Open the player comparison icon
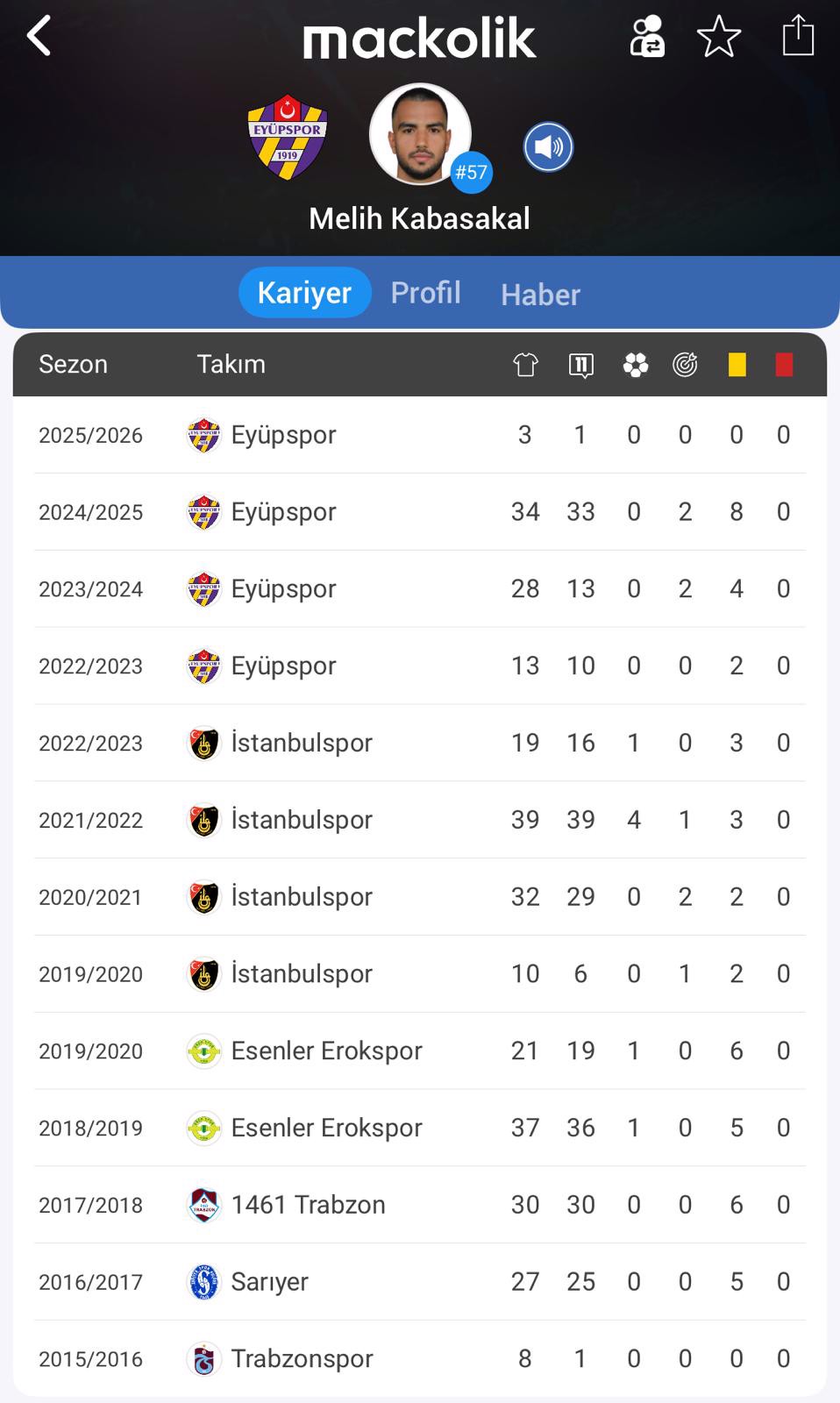Screen dimensions: 840x1403 (647, 37)
